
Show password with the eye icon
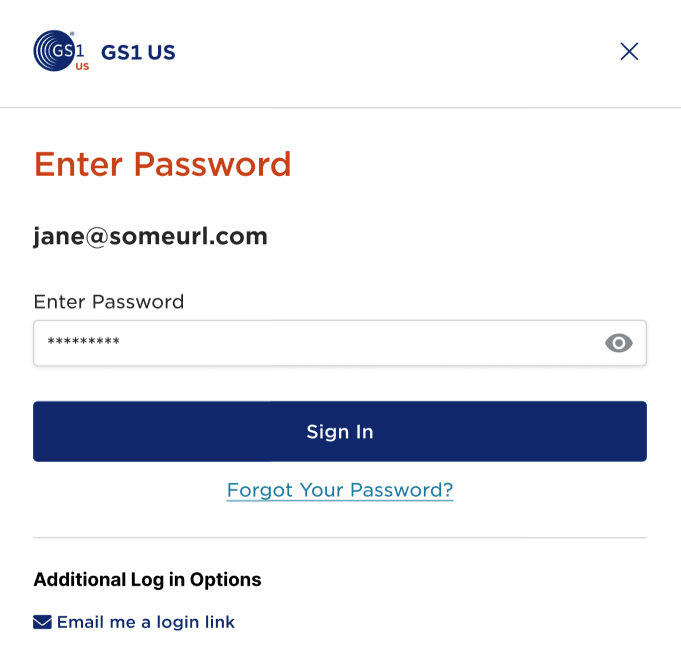click(x=619, y=343)
